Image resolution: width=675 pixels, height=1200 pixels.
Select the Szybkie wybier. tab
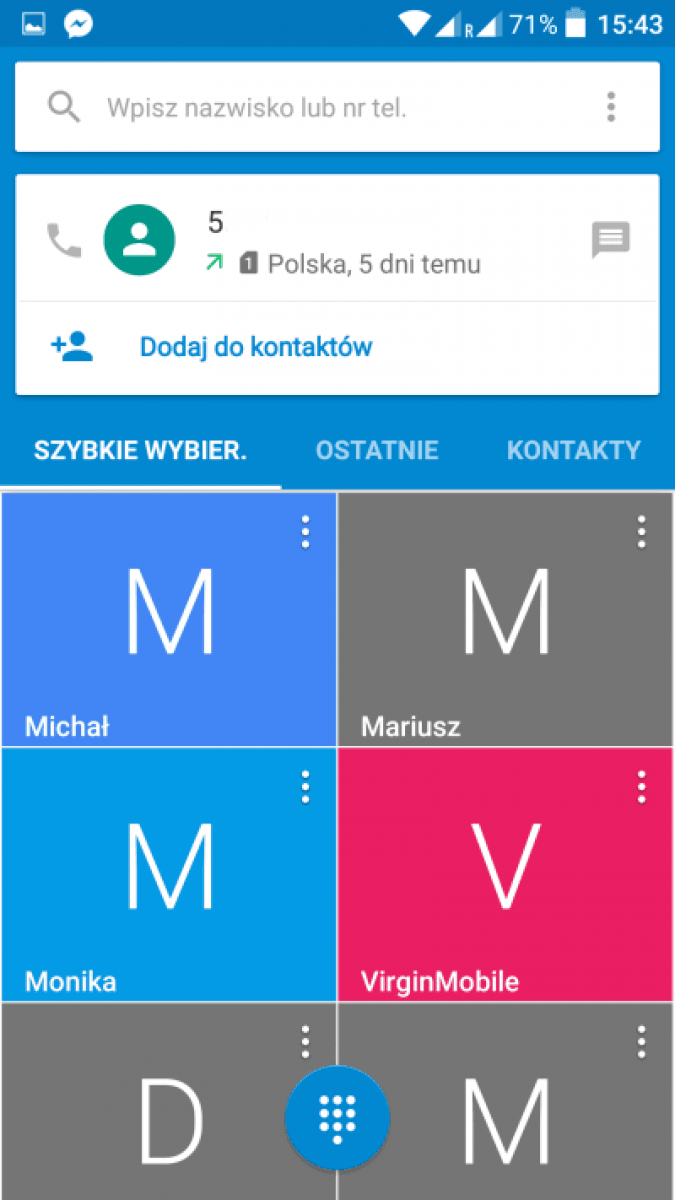coord(140,450)
